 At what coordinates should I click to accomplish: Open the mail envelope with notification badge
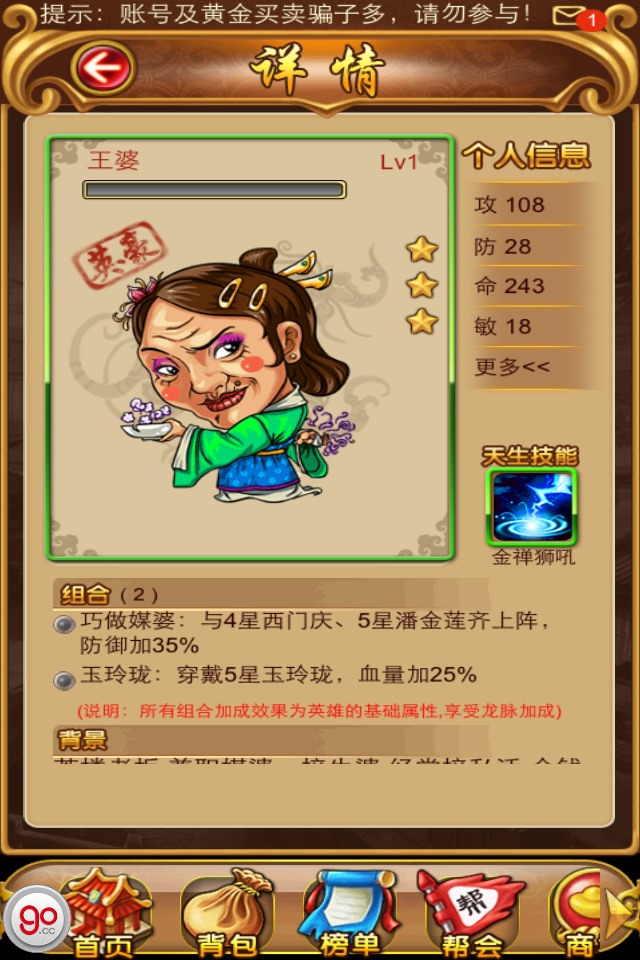pyautogui.click(x=572, y=14)
